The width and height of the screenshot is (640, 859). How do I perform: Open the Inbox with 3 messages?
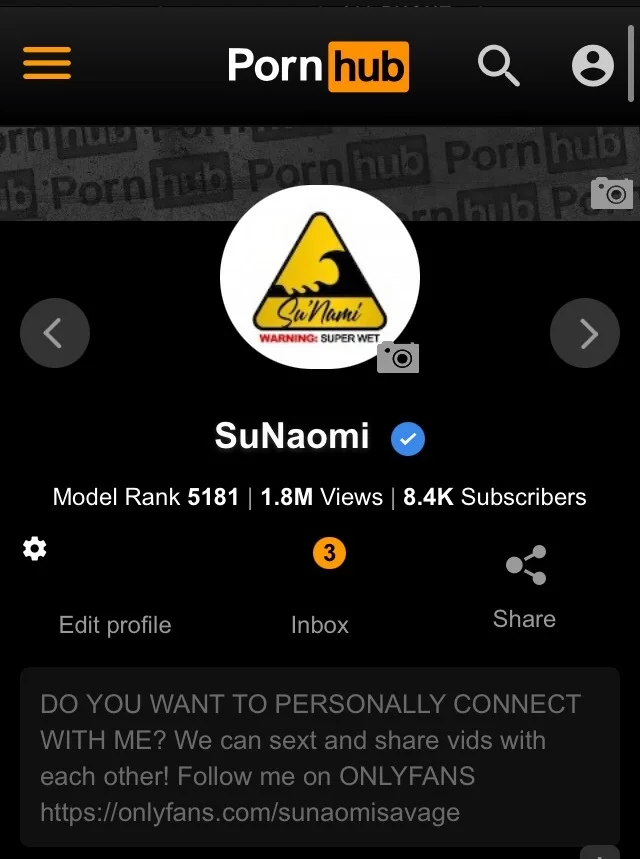pos(320,624)
